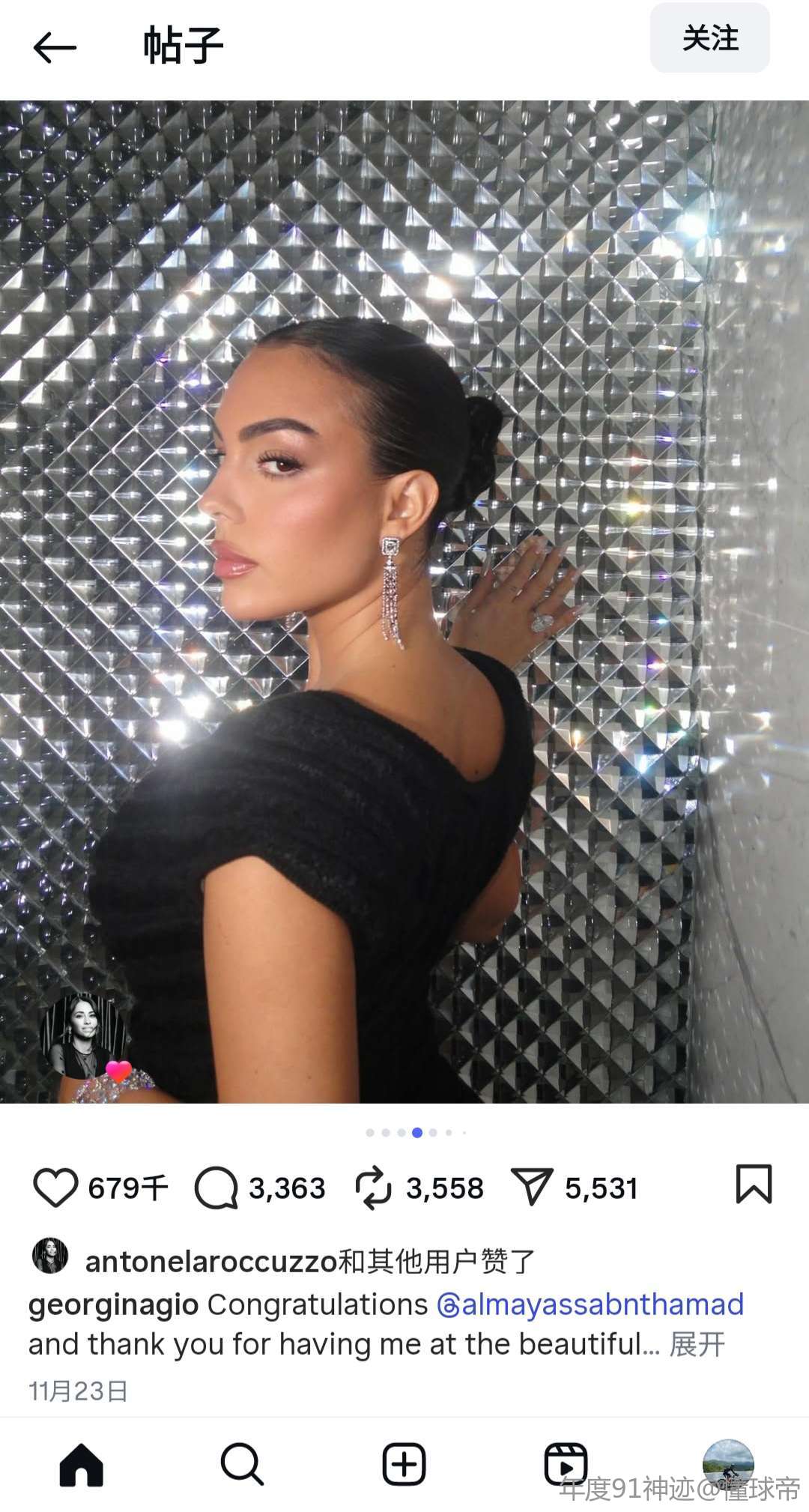The image size is (809, 1512).
Task: Create a new post with the plus icon
Action: click(x=404, y=1464)
